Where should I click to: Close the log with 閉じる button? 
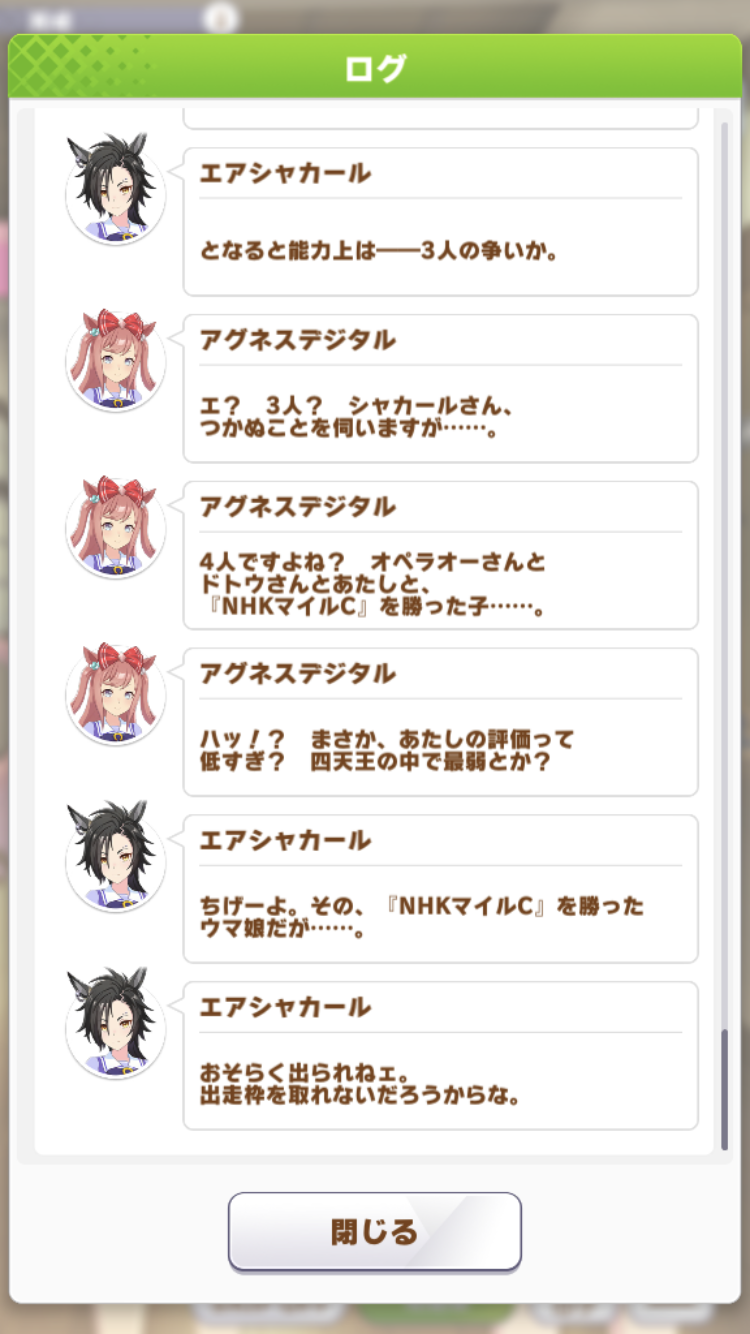coord(374,1231)
